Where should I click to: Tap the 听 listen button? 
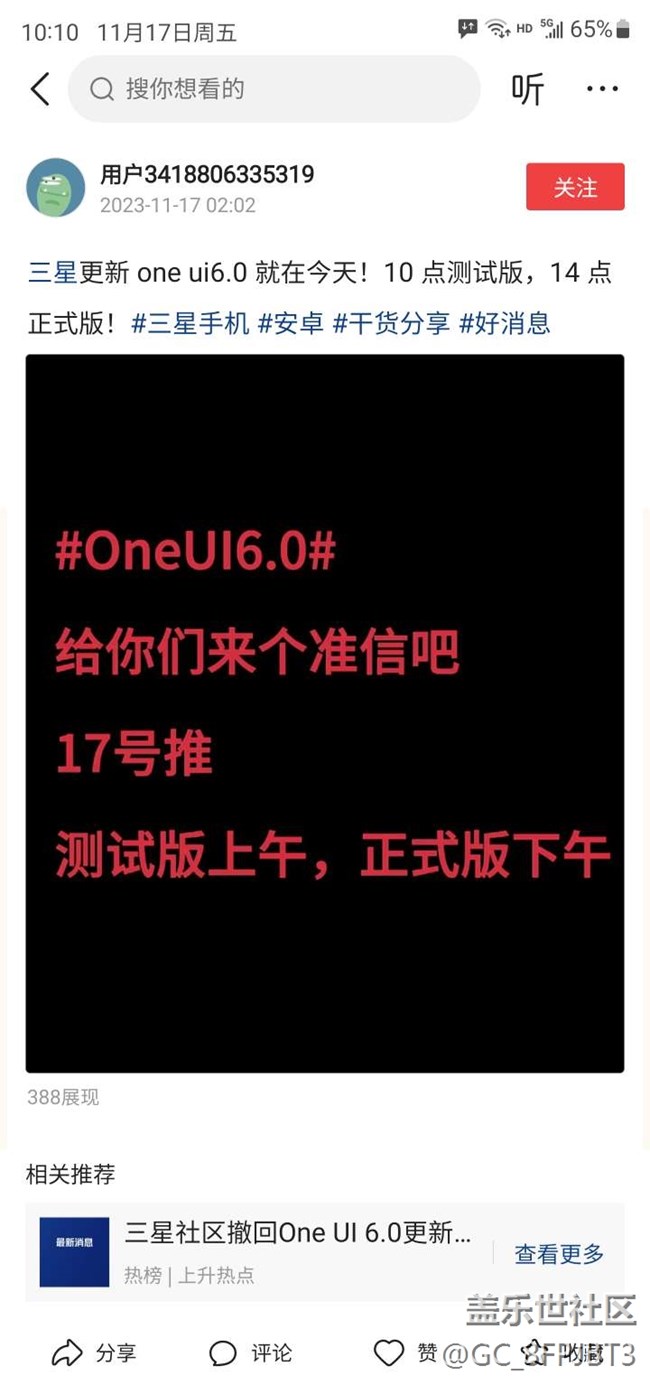point(527,89)
